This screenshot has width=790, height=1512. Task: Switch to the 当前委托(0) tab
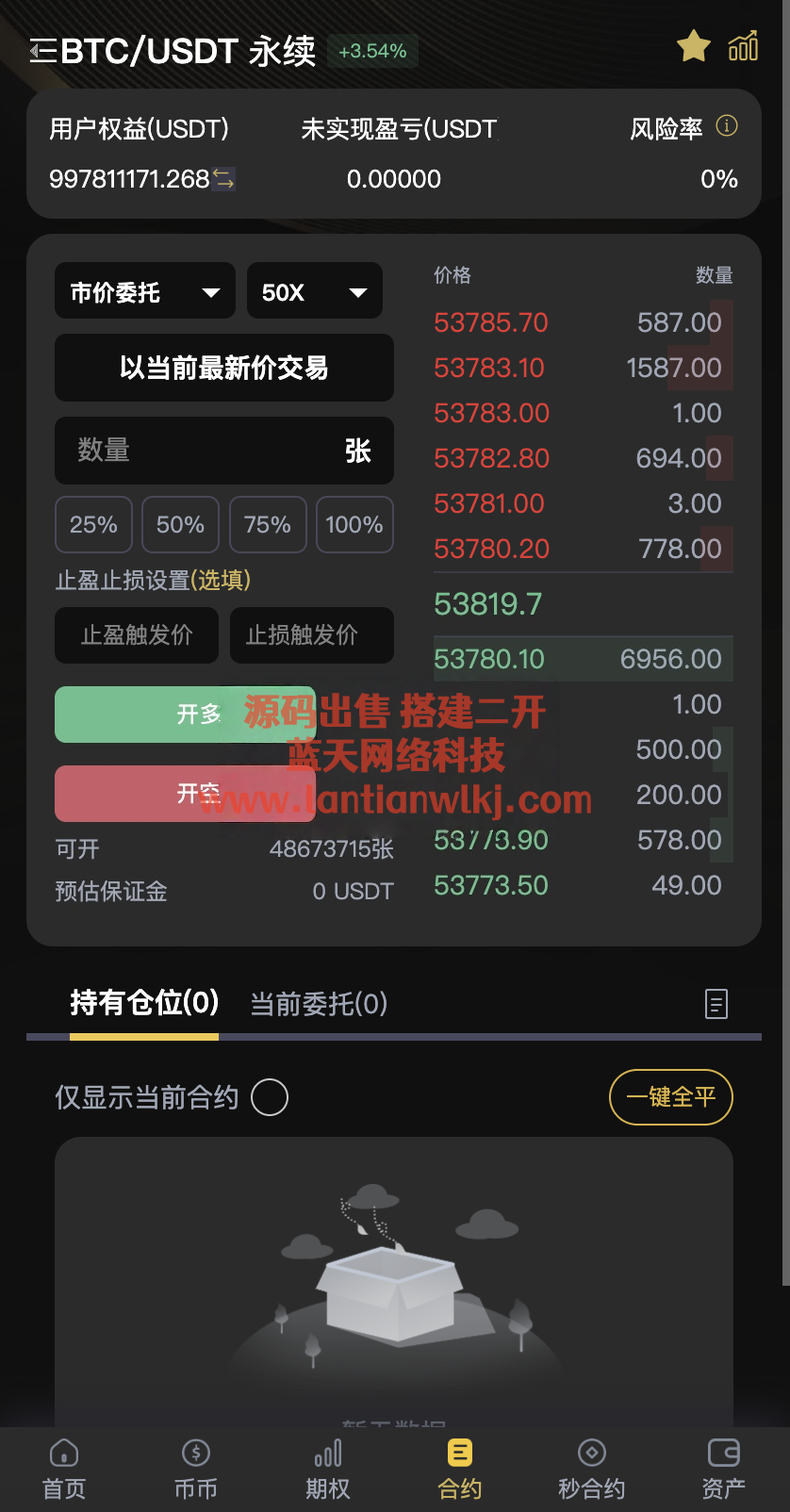319,1004
